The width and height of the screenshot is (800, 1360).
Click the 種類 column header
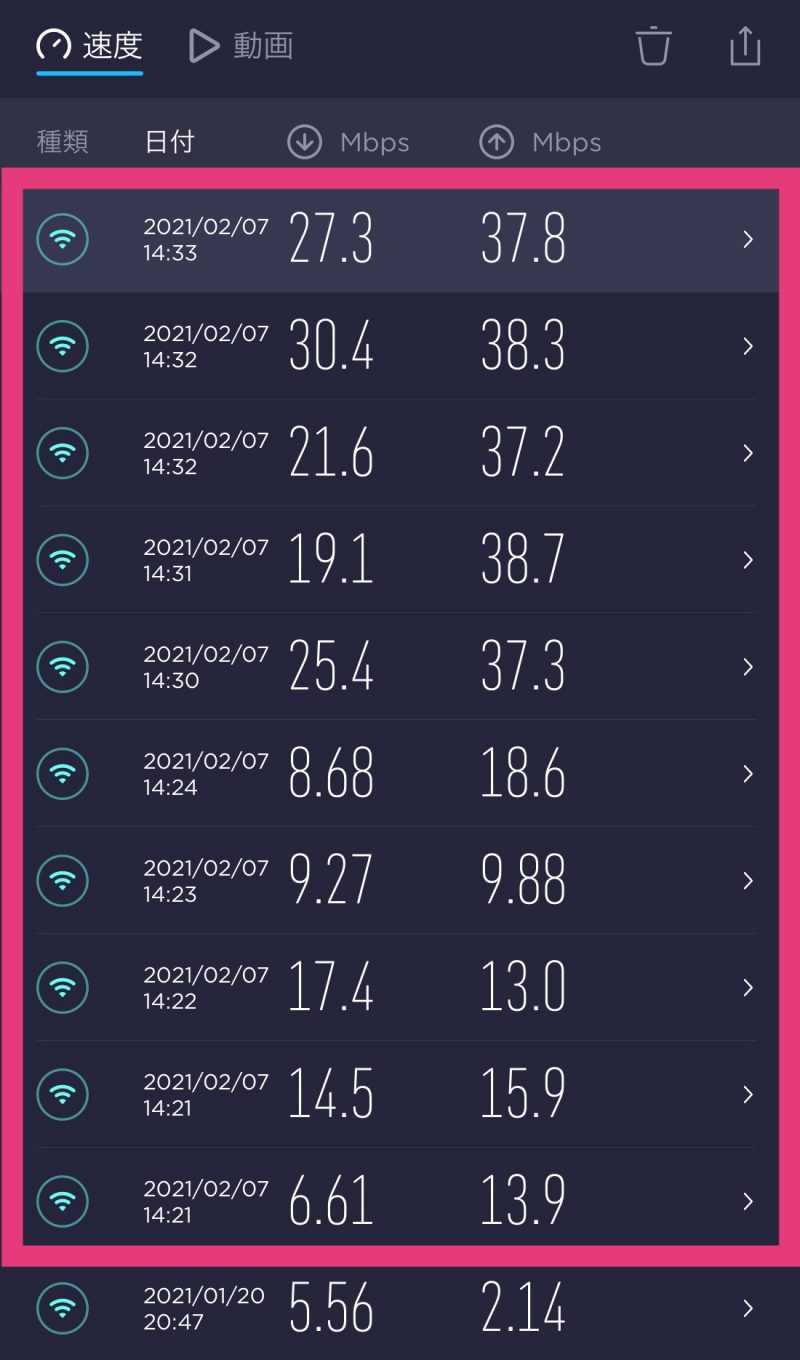pos(62,142)
